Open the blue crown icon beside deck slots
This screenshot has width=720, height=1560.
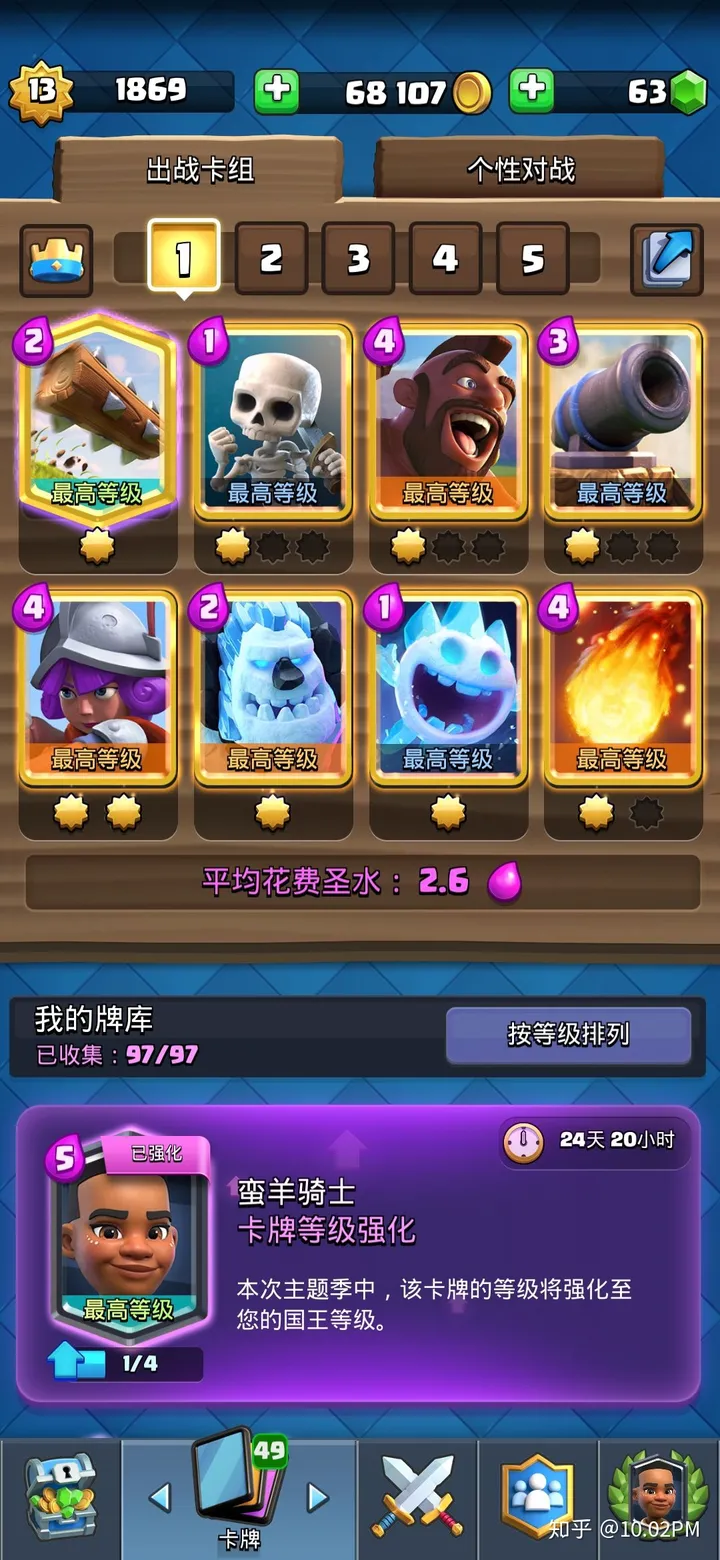[x=56, y=259]
